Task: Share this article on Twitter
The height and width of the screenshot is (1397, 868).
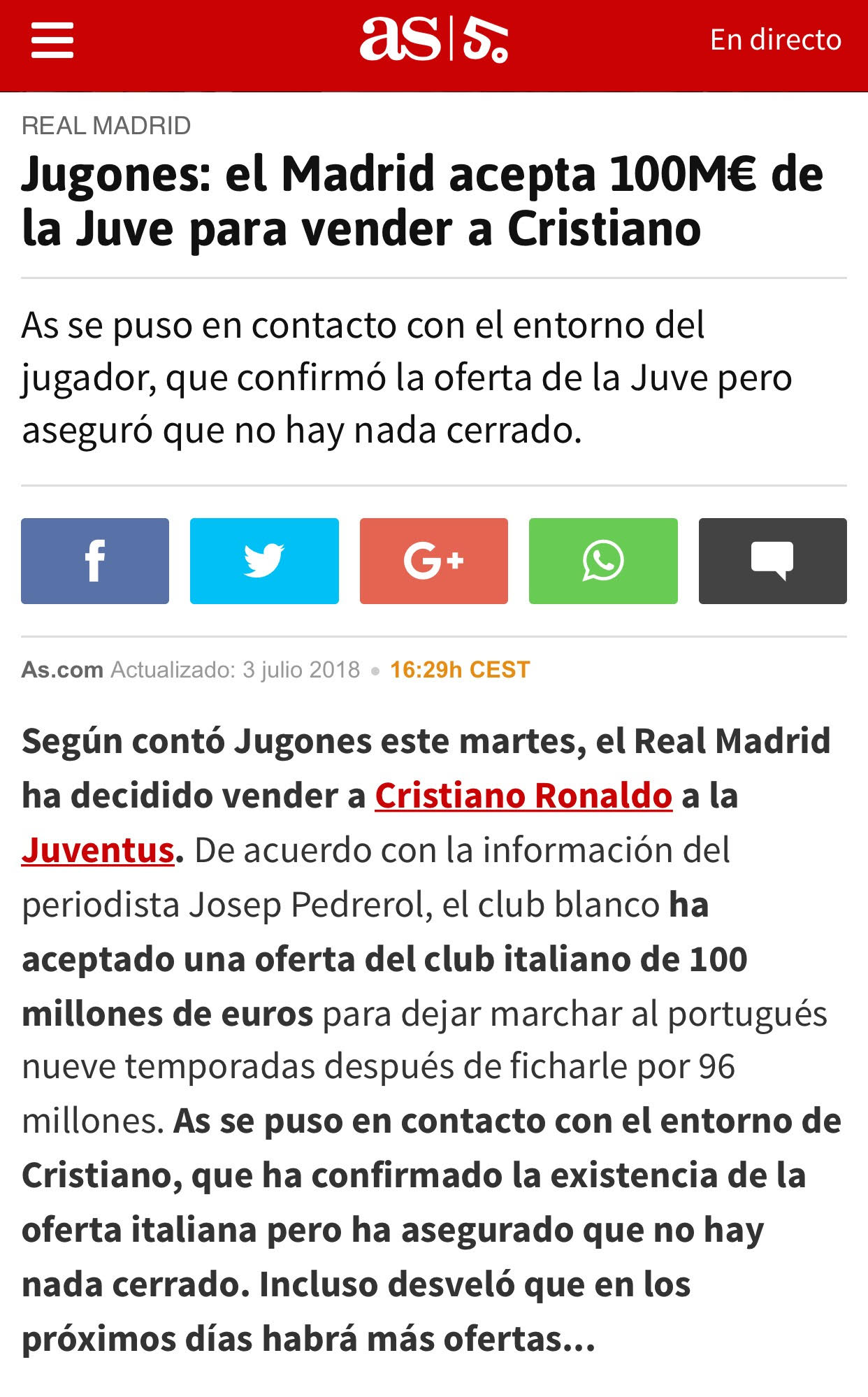Action: pos(264,561)
